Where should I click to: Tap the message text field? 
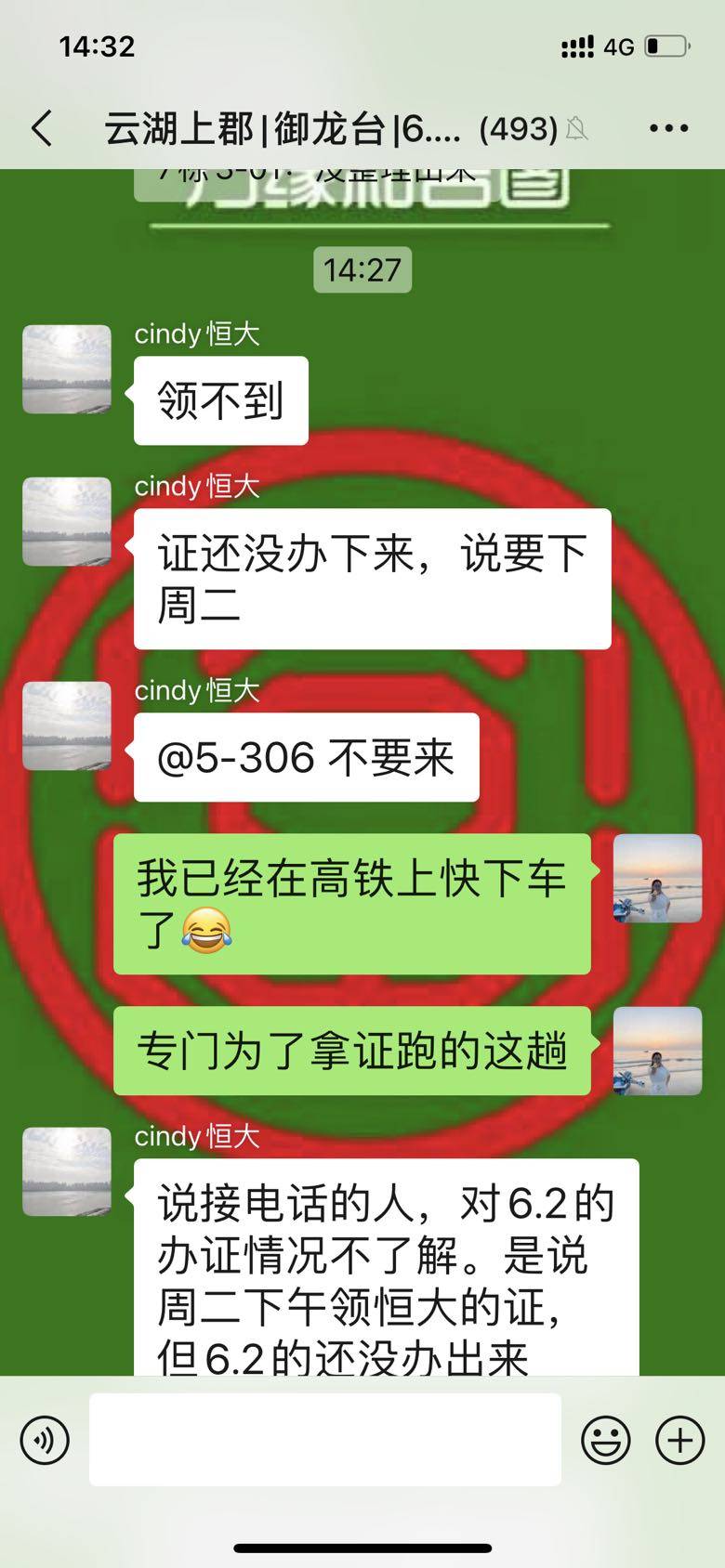point(325,1440)
